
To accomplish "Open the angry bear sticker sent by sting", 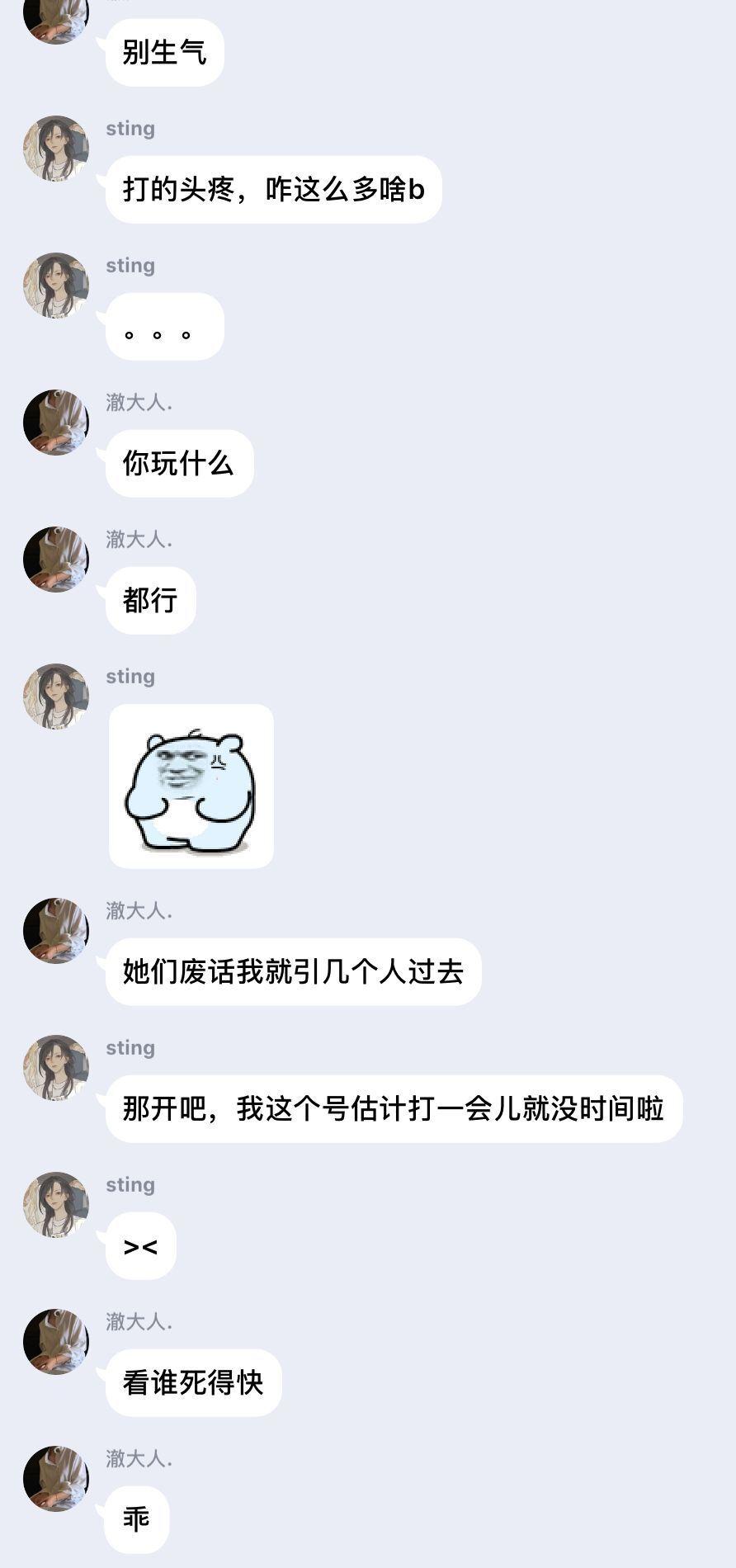I will point(191,786).
